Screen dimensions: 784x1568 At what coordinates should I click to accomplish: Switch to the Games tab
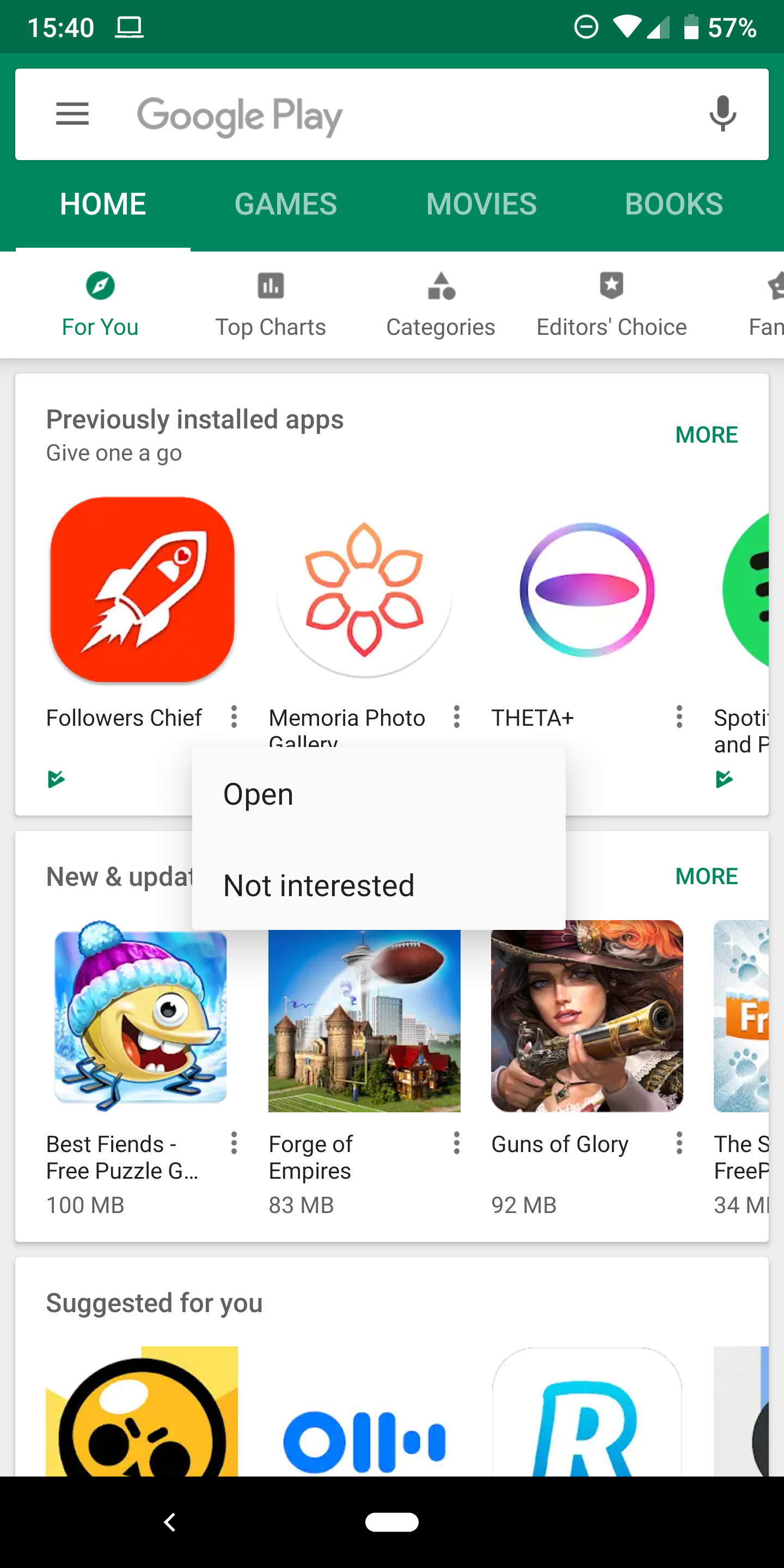pos(285,204)
